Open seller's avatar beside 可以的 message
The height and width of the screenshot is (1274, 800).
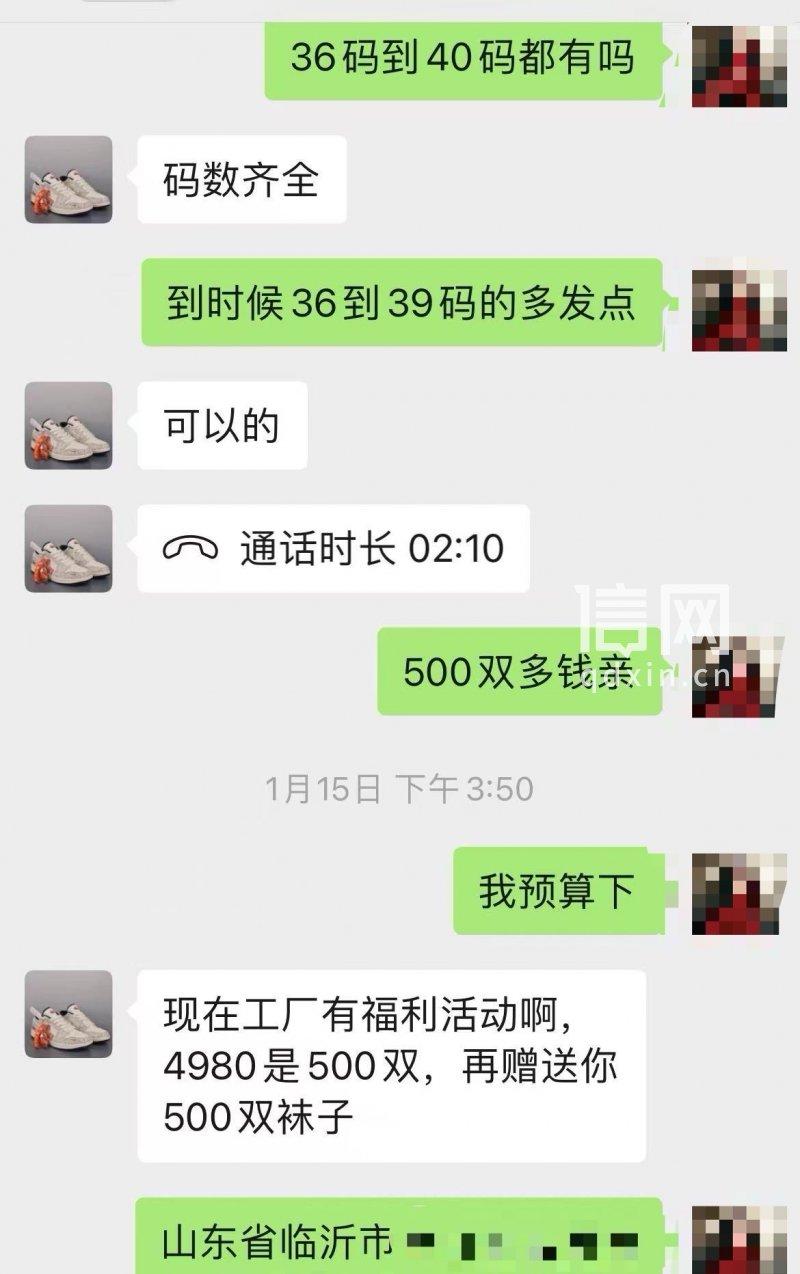coord(68,426)
